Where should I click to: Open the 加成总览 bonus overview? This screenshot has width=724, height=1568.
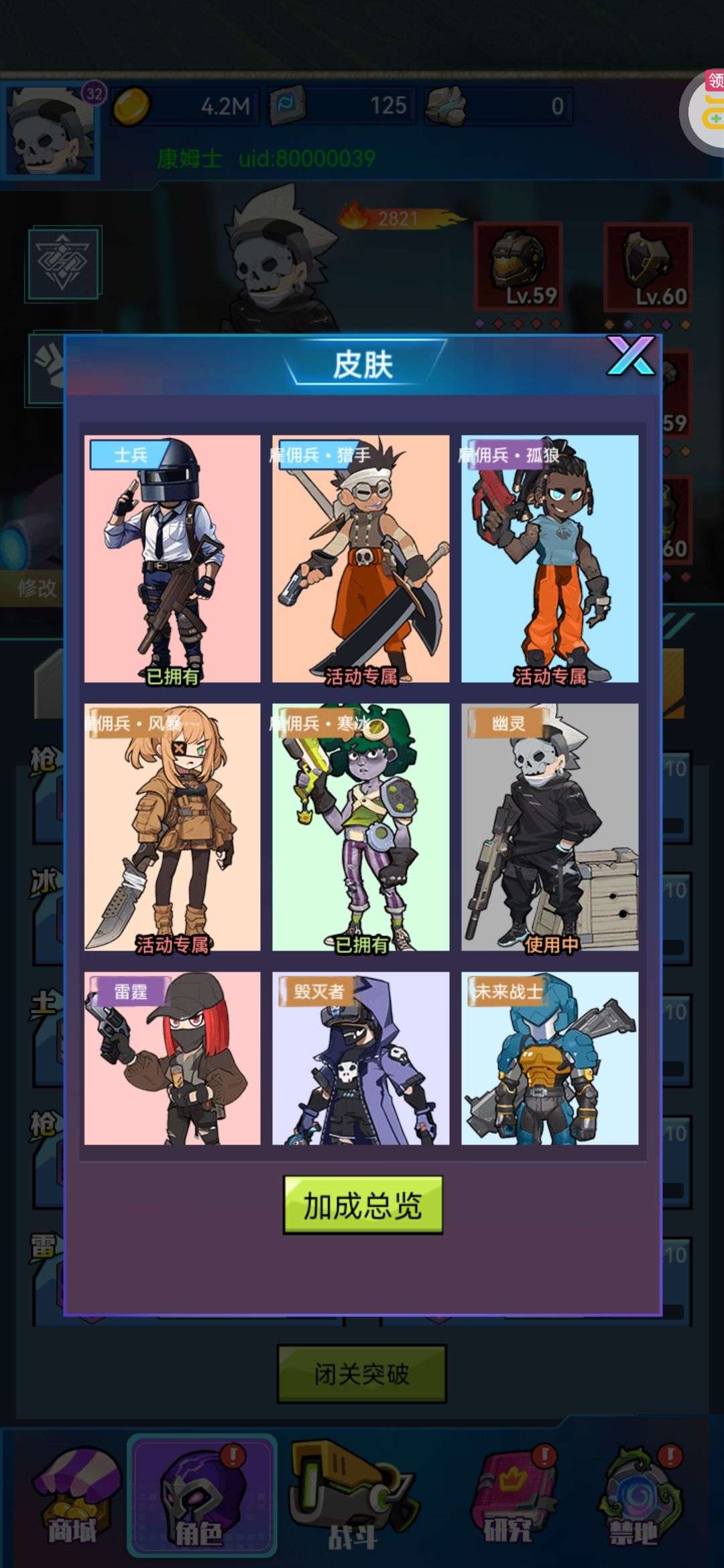point(363,1205)
